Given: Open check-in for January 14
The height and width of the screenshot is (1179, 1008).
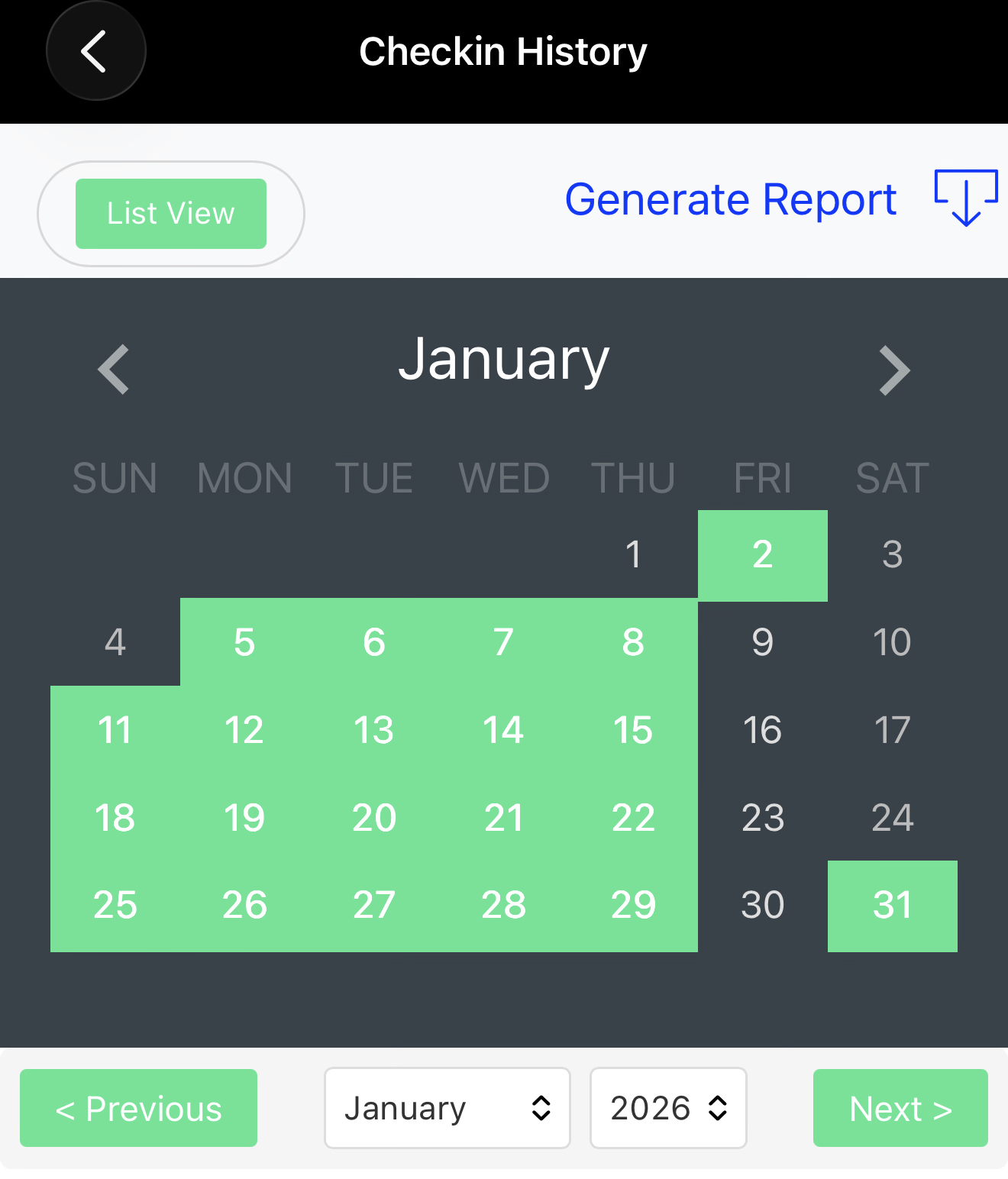Looking at the screenshot, I should (x=503, y=730).
